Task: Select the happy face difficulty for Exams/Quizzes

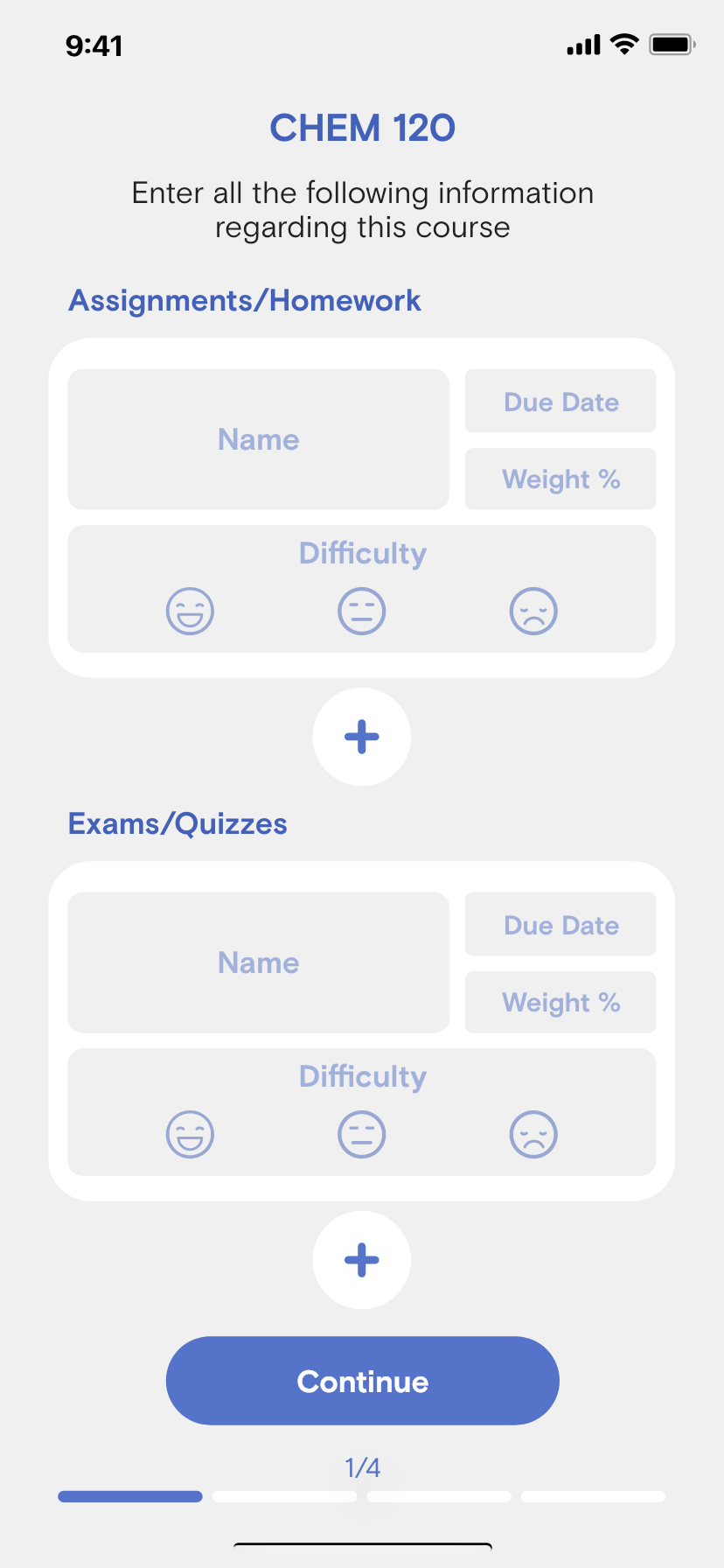Action: pyautogui.click(x=190, y=1134)
